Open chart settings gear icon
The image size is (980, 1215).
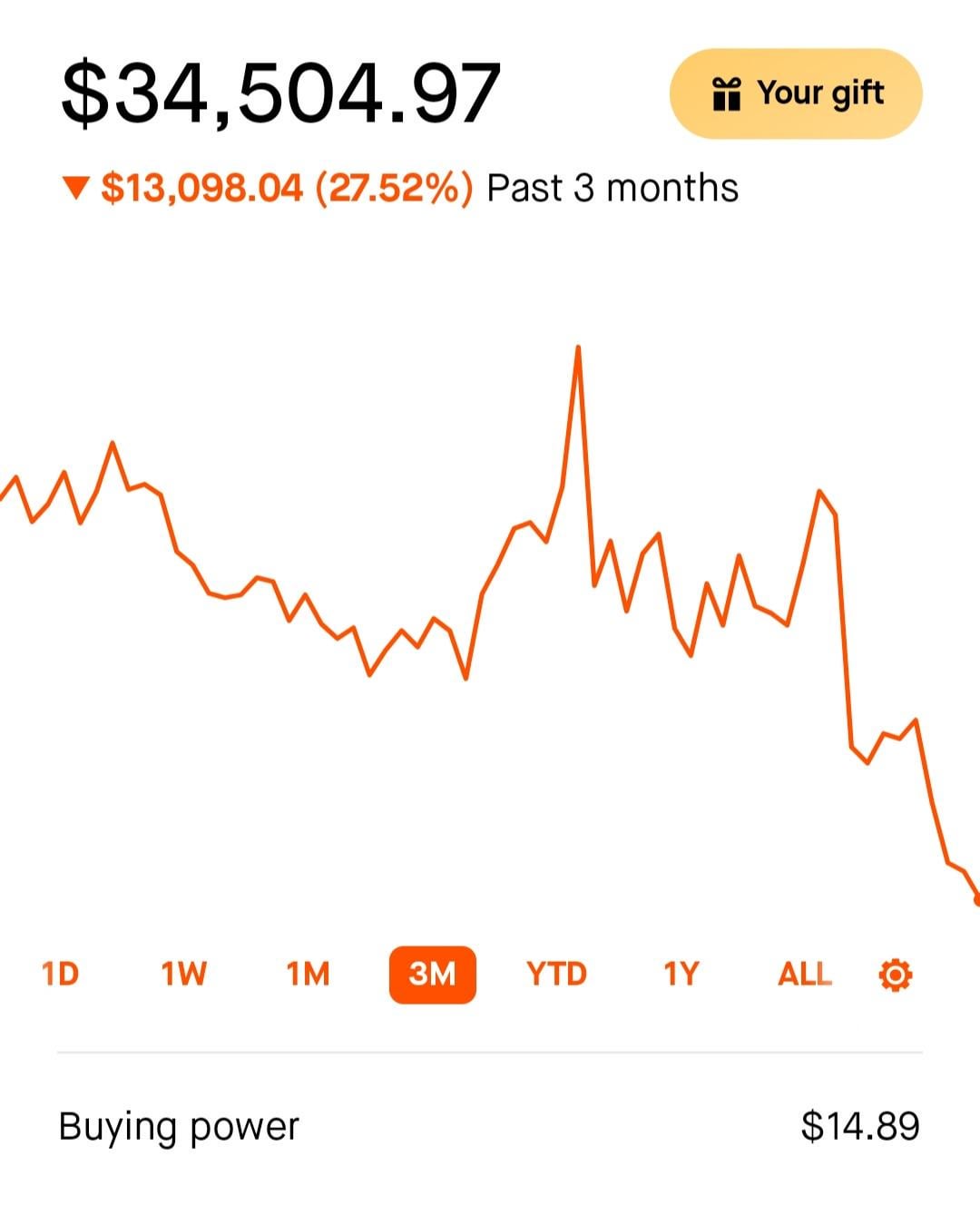click(x=896, y=975)
